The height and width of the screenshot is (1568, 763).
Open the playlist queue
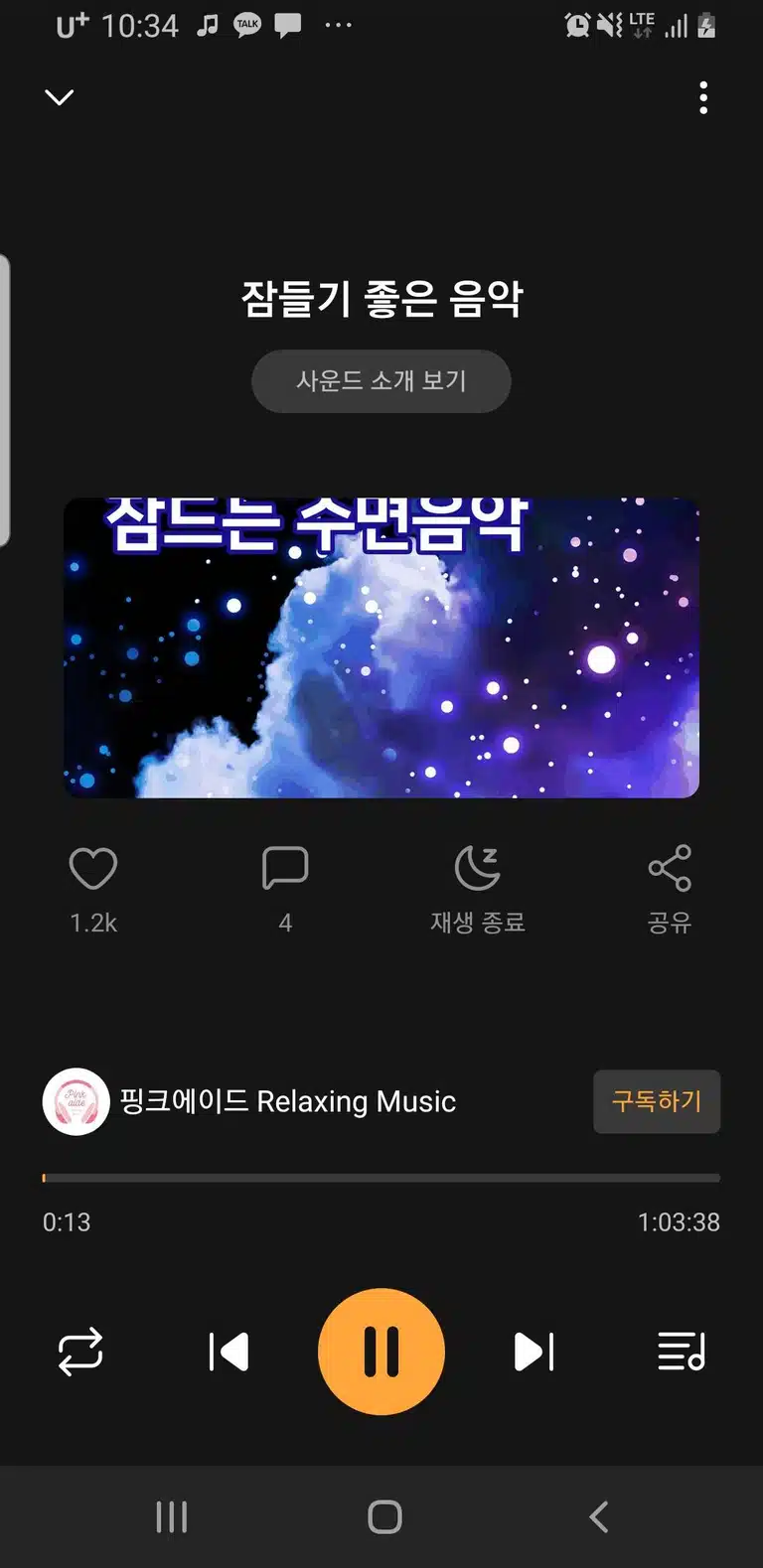pos(682,1352)
